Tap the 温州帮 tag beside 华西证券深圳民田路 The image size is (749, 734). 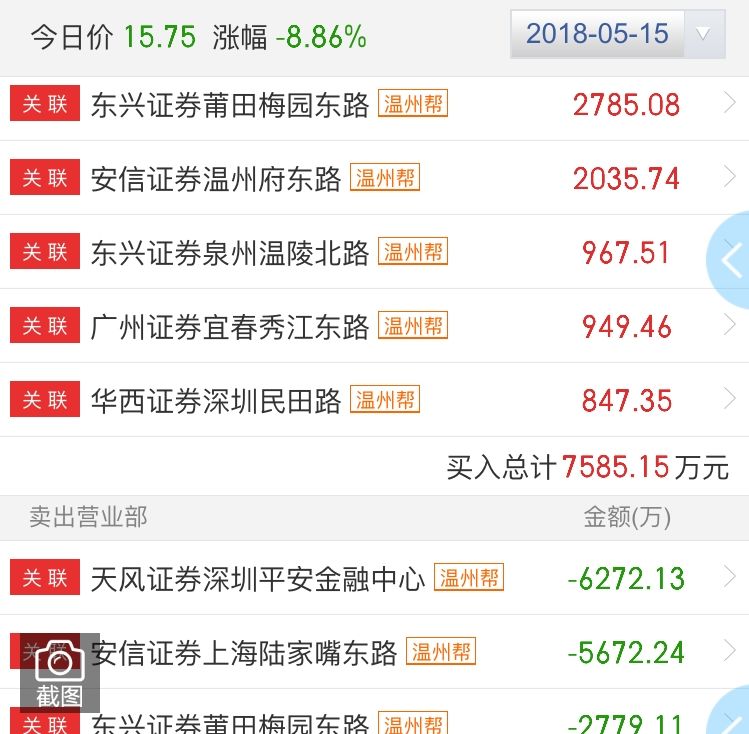point(385,400)
